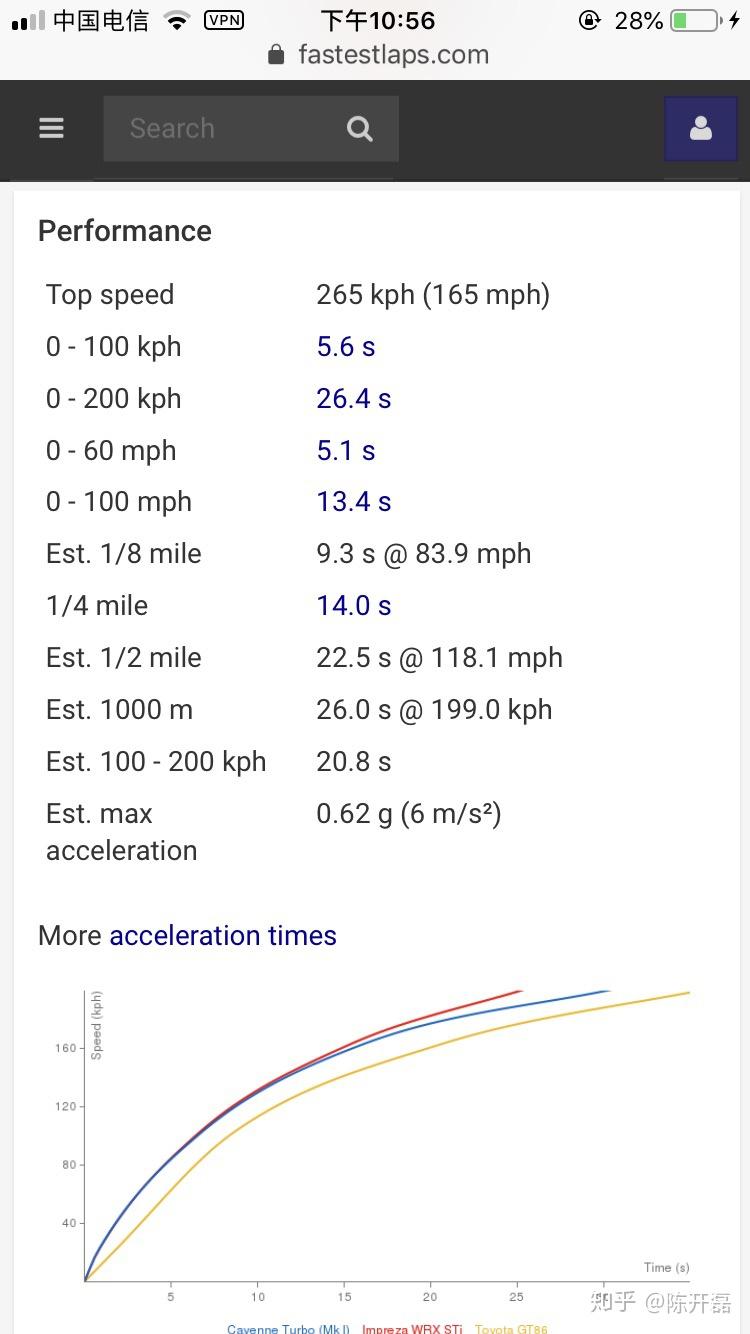Viewport: 750px width, 1334px height.
Task: Open the 0 - 60 mph time 5.1 s link
Action: (345, 451)
